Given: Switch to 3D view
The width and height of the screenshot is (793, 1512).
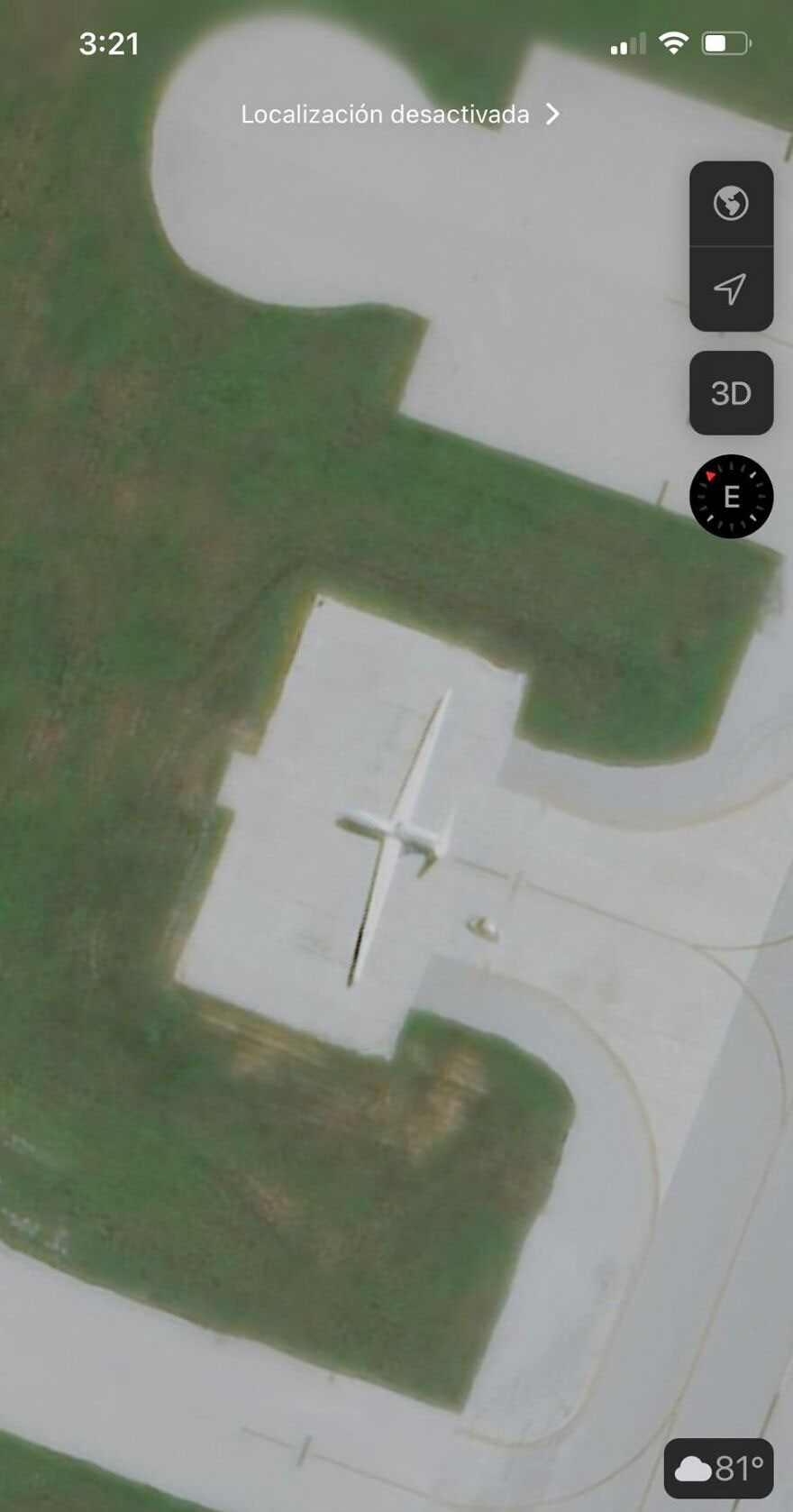Looking at the screenshot, I should (x=732, y=393).
